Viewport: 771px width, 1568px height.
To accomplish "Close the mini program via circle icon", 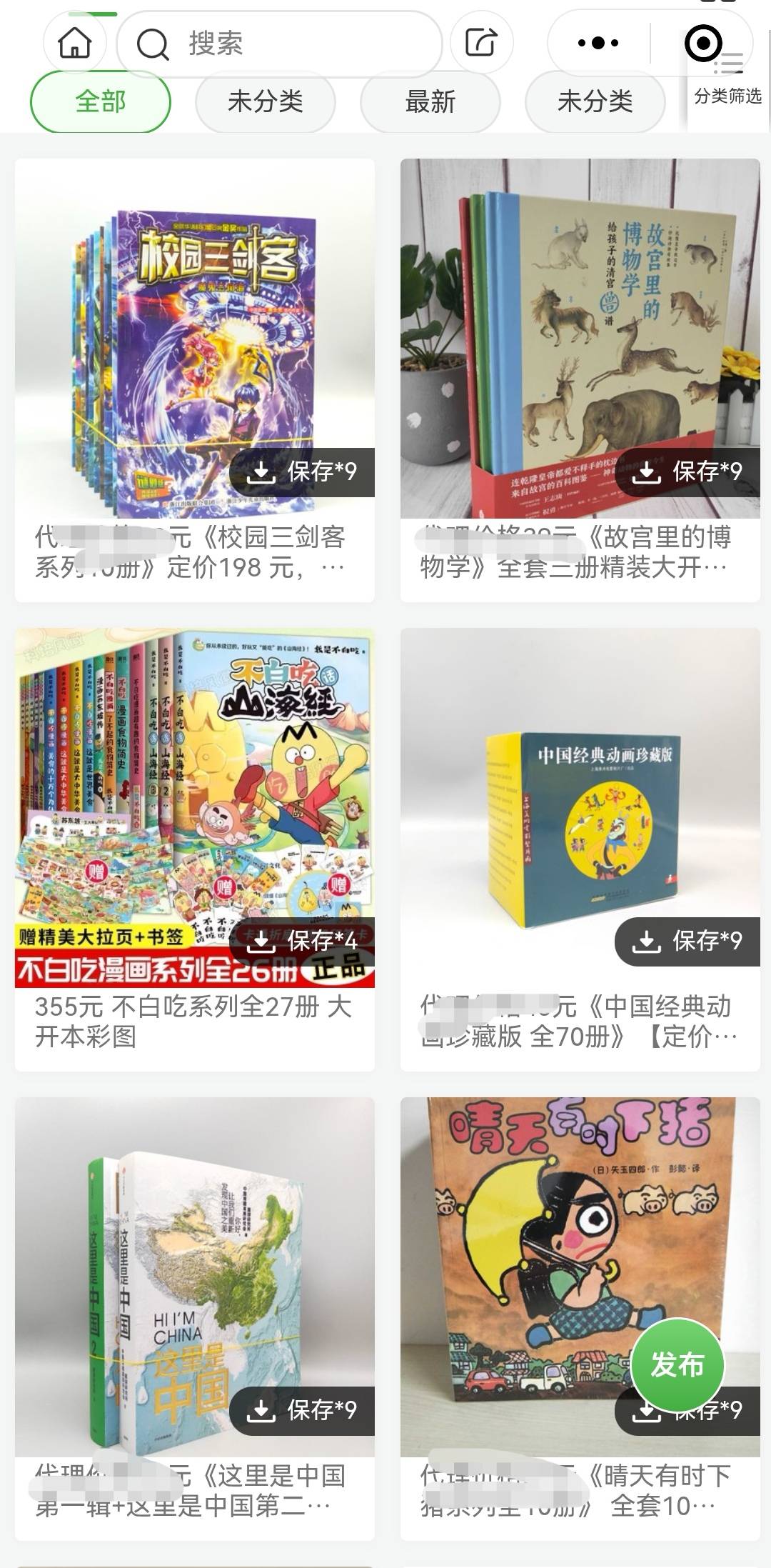I will point(703,43).
